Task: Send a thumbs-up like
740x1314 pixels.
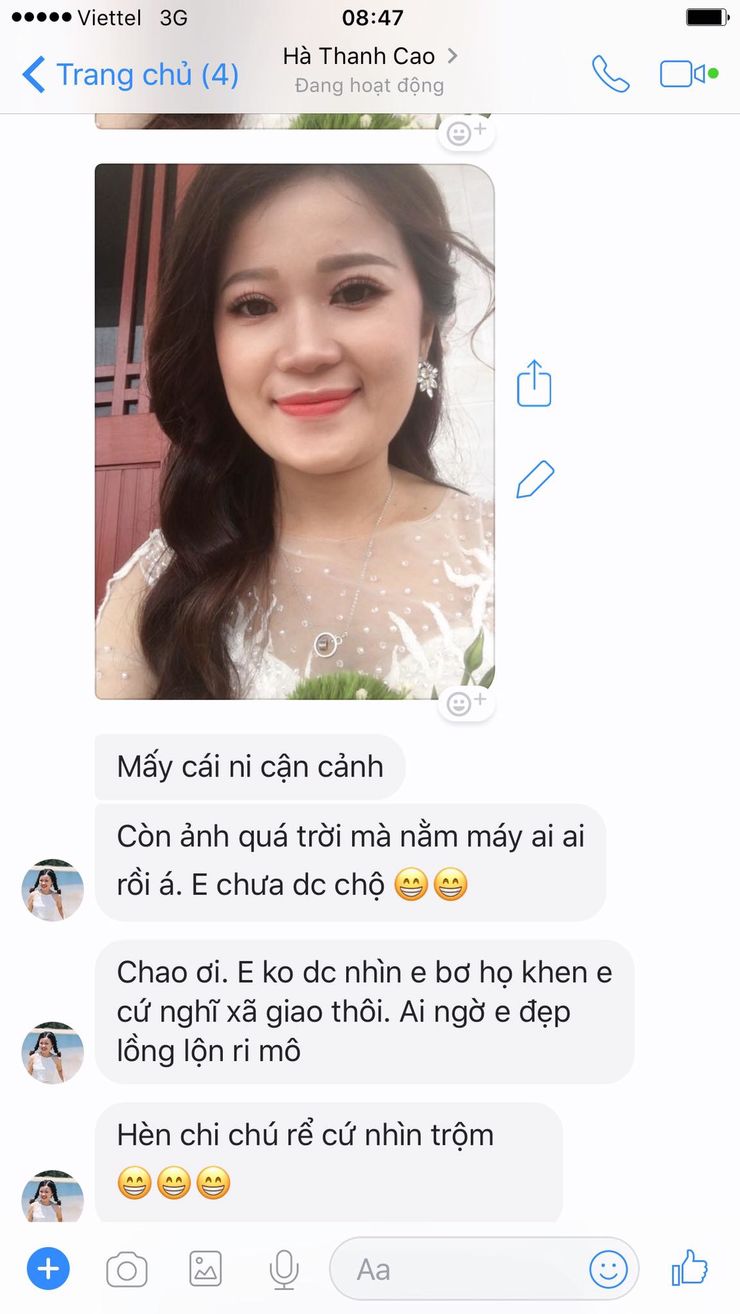Action: [x=690, y=1268]
